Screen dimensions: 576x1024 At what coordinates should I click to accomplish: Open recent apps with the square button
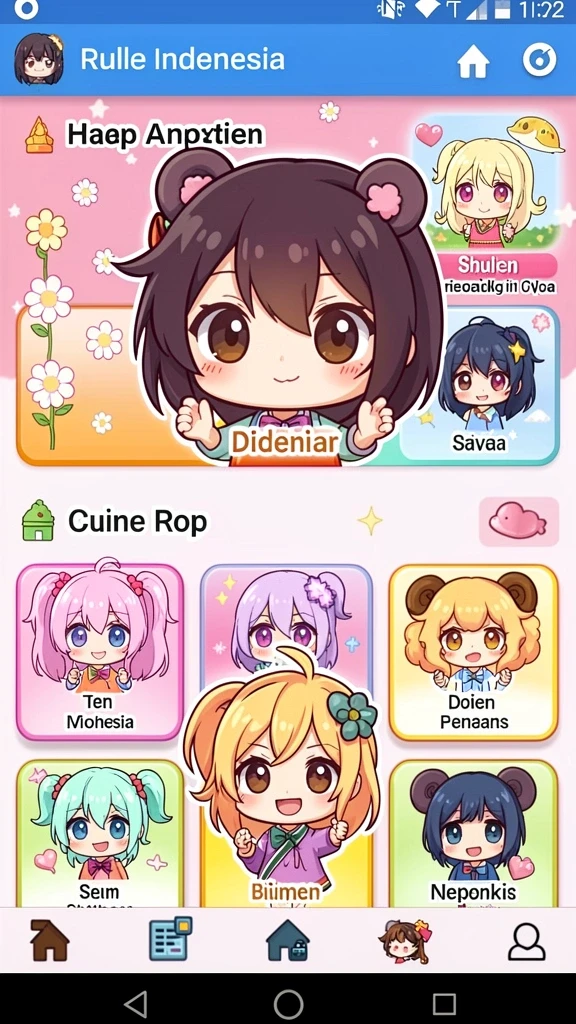tap(444, 1003)
